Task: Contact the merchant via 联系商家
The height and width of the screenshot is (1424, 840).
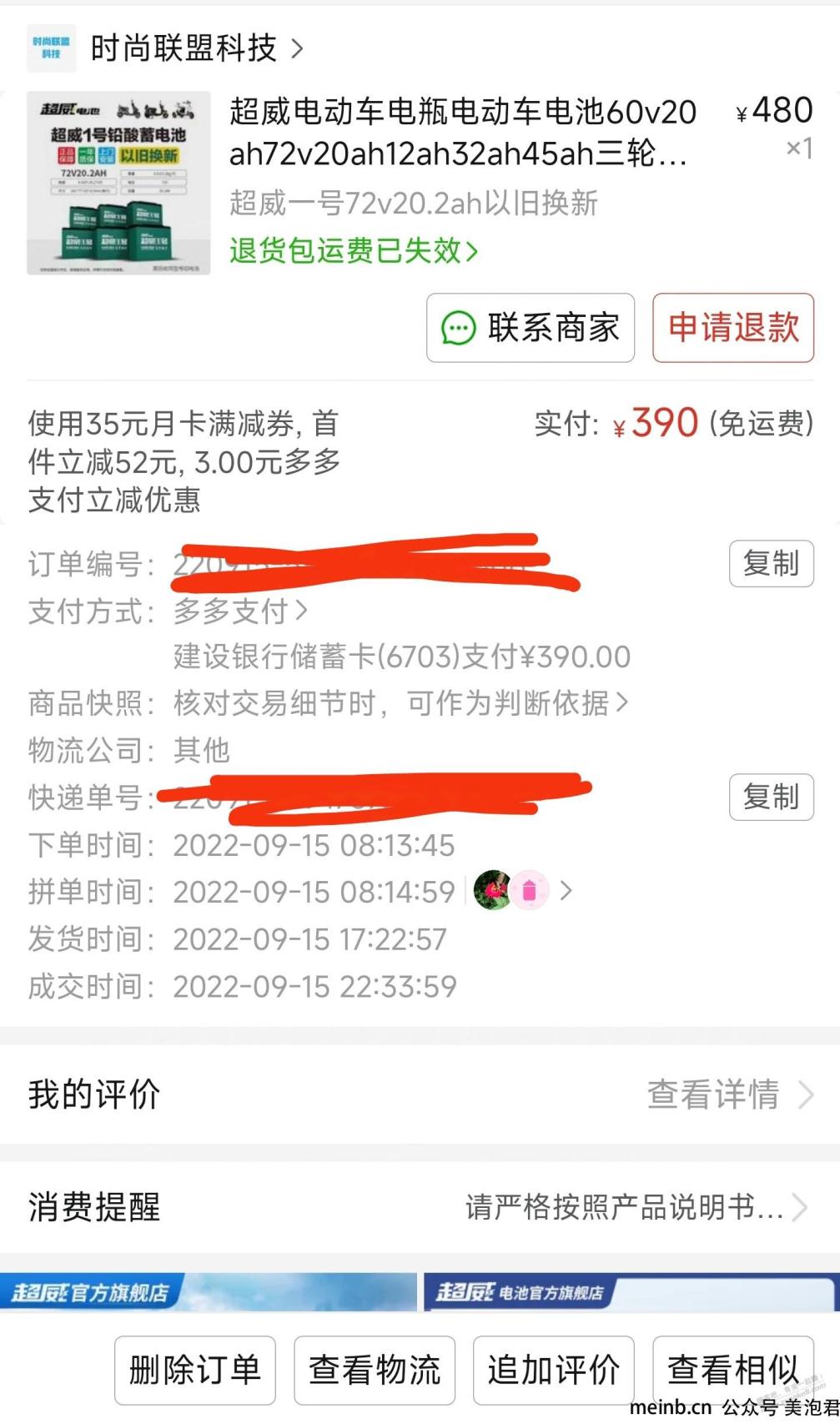Action: point(531,328)
